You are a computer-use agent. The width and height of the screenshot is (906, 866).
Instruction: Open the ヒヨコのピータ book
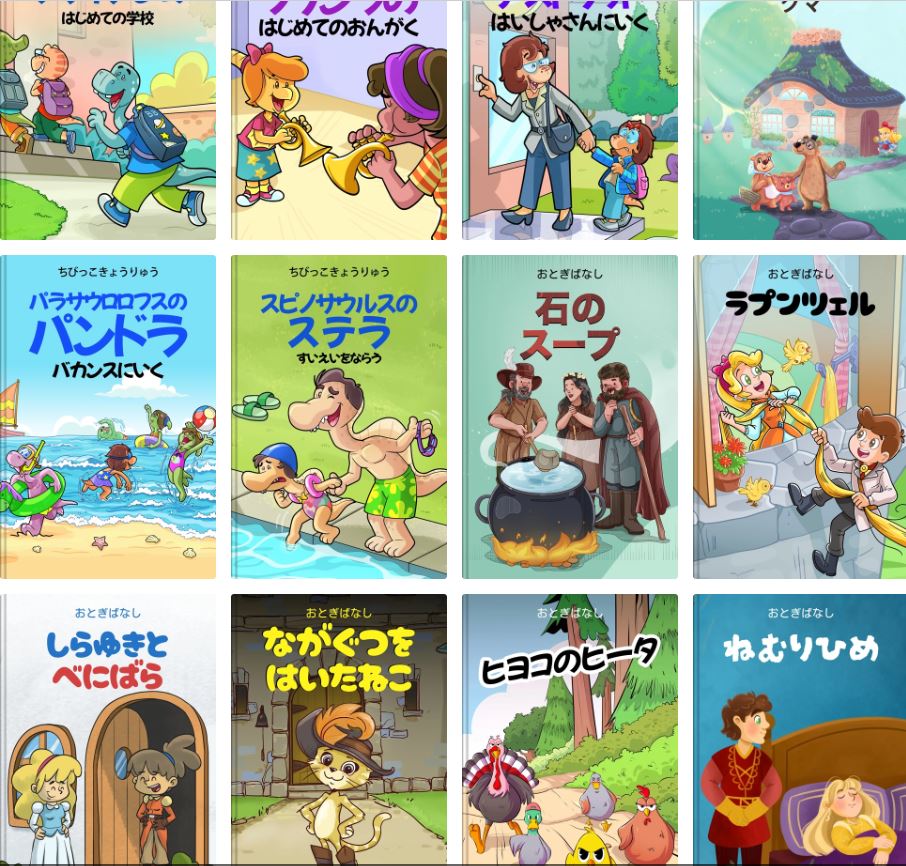coord(570,730)
